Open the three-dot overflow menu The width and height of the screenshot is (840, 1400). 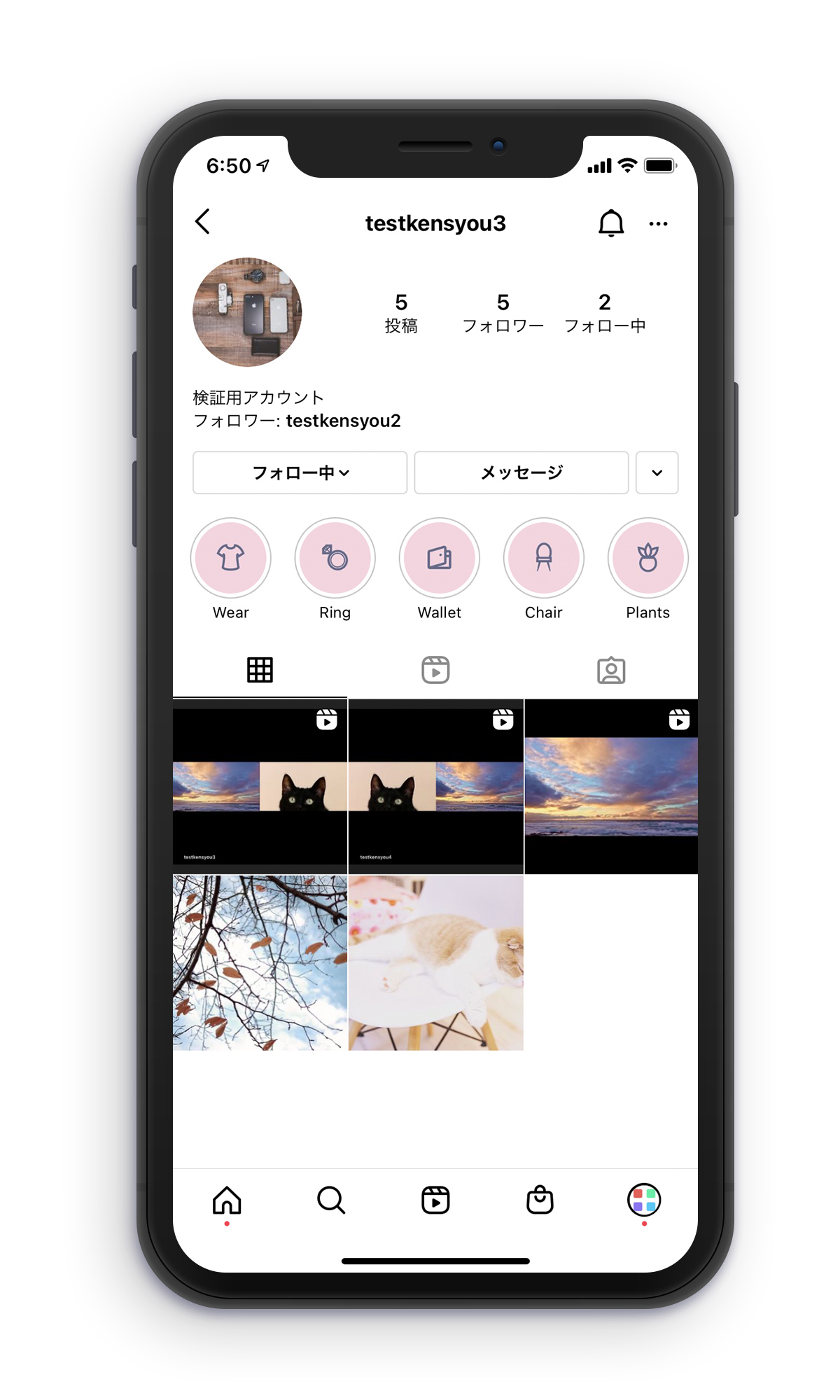658,224
